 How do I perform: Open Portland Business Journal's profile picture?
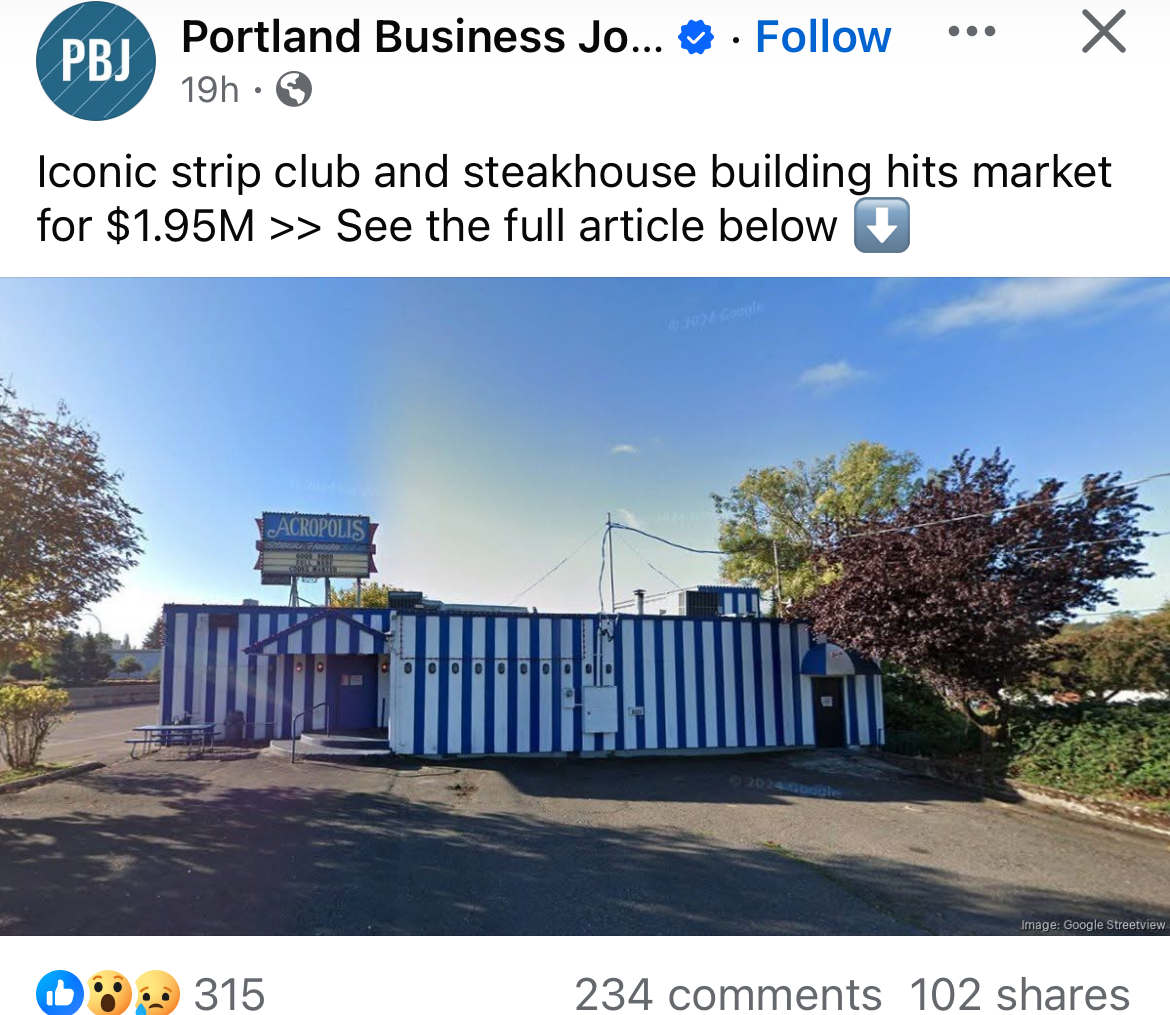(95, 61)
